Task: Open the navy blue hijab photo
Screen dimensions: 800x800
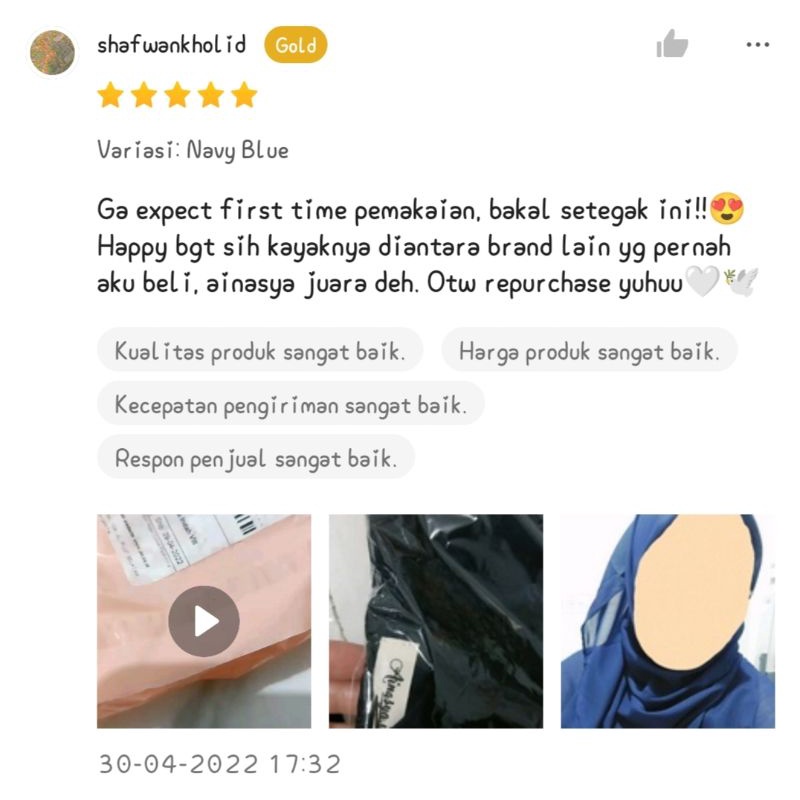Action: pyautogui.click(x=667, y=621)
